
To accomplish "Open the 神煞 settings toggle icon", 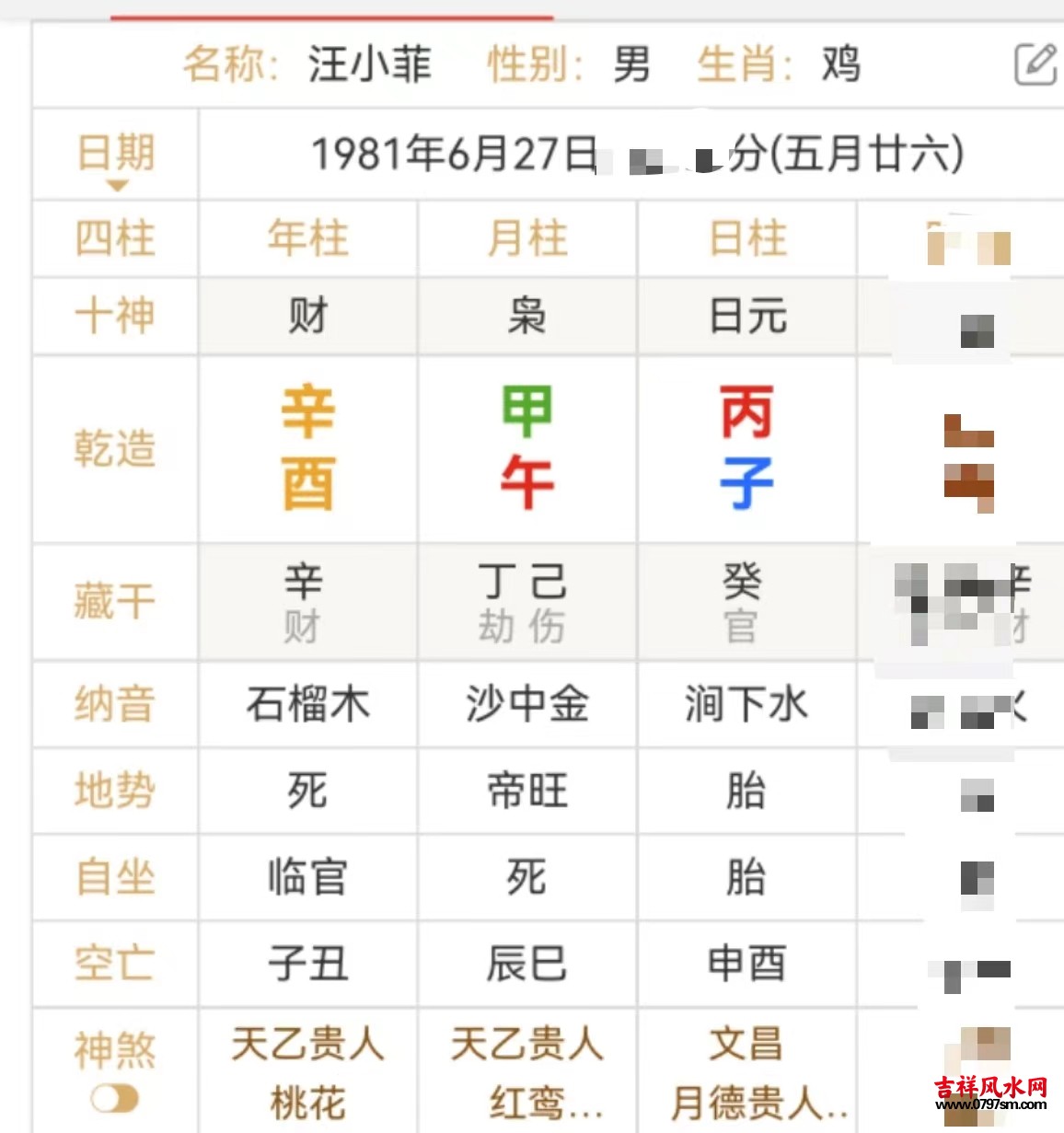I will click(114, 1099).
